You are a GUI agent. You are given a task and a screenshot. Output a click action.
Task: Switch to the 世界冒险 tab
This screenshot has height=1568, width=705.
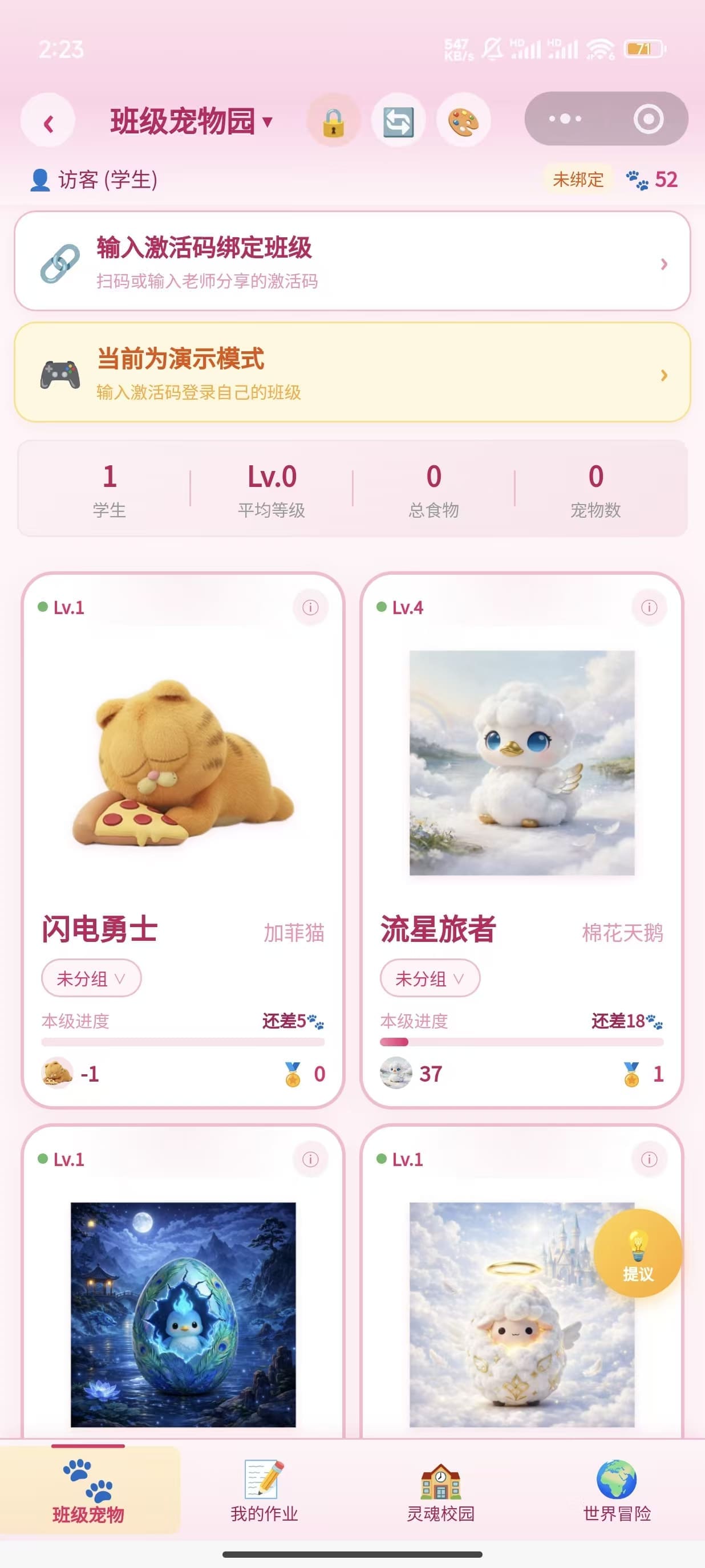click(617, 1491)
